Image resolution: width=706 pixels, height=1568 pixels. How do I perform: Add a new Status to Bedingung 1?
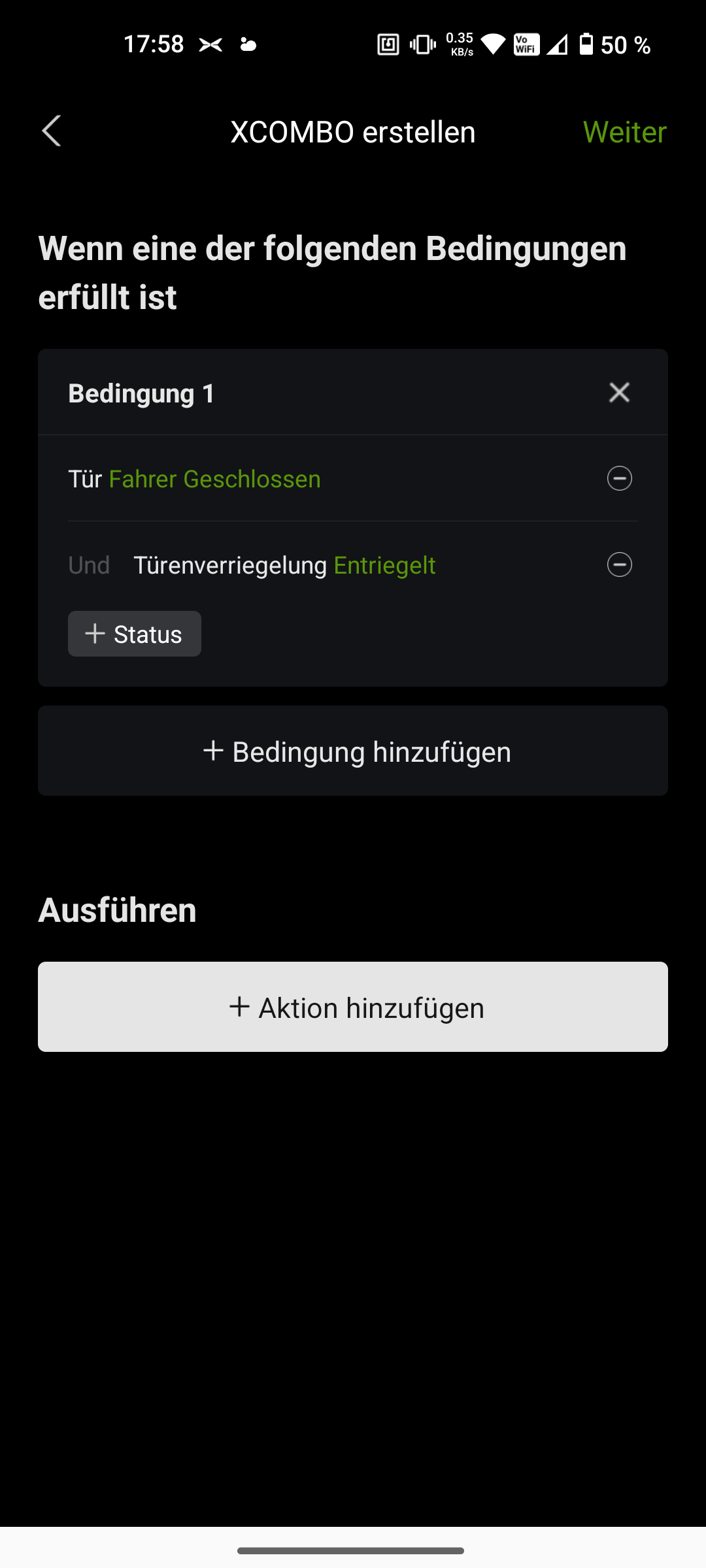tap(135, 634)
